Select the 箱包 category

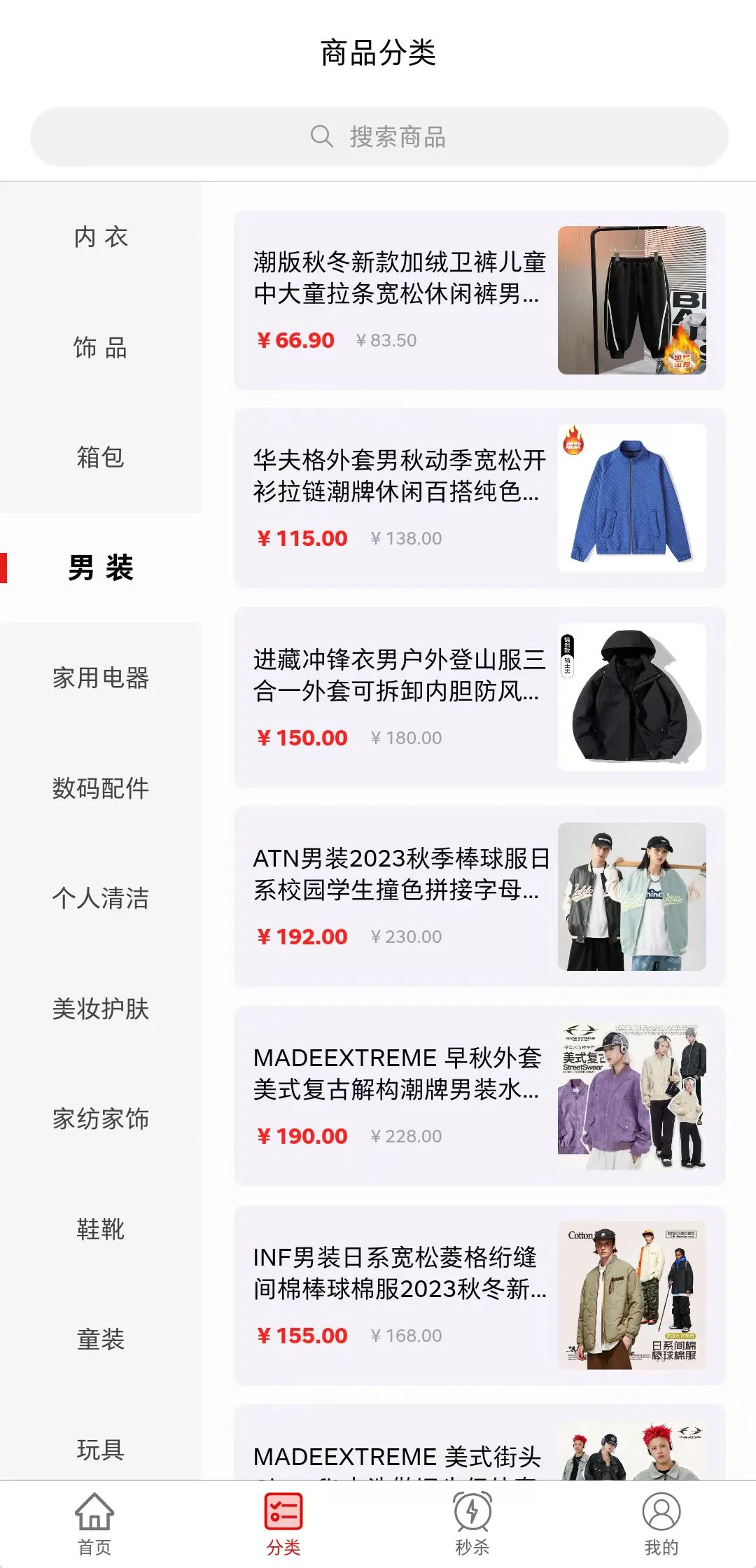click(x=100, y=458)
